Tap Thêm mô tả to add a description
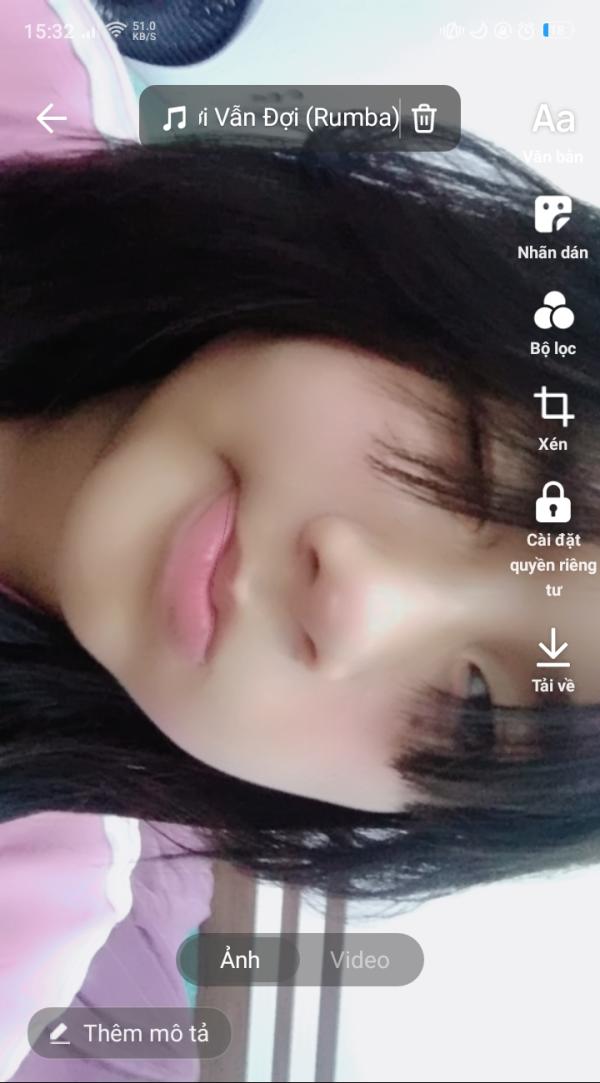The width and height of the screenshot is (600, 1083). point(130,1033)
